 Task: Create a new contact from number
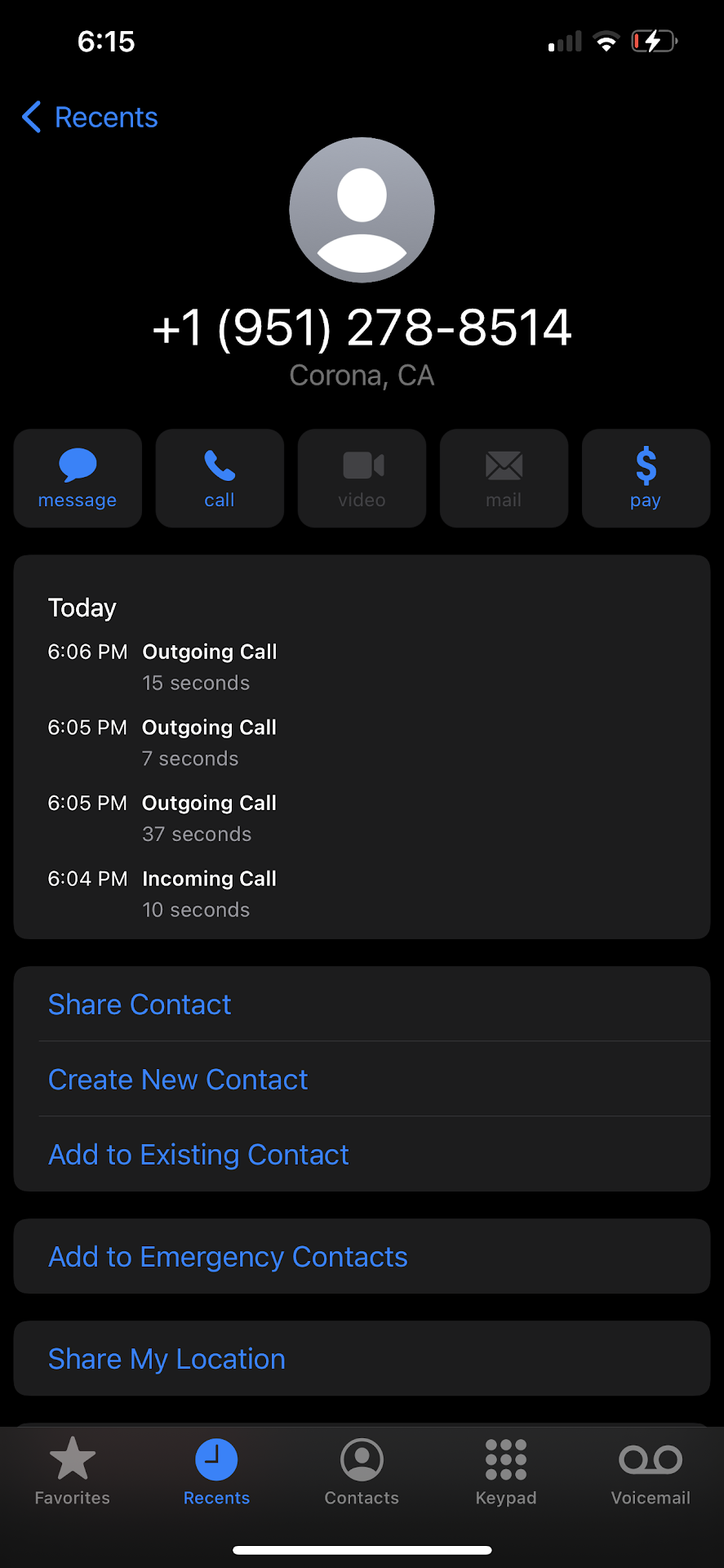(178, 1080)
